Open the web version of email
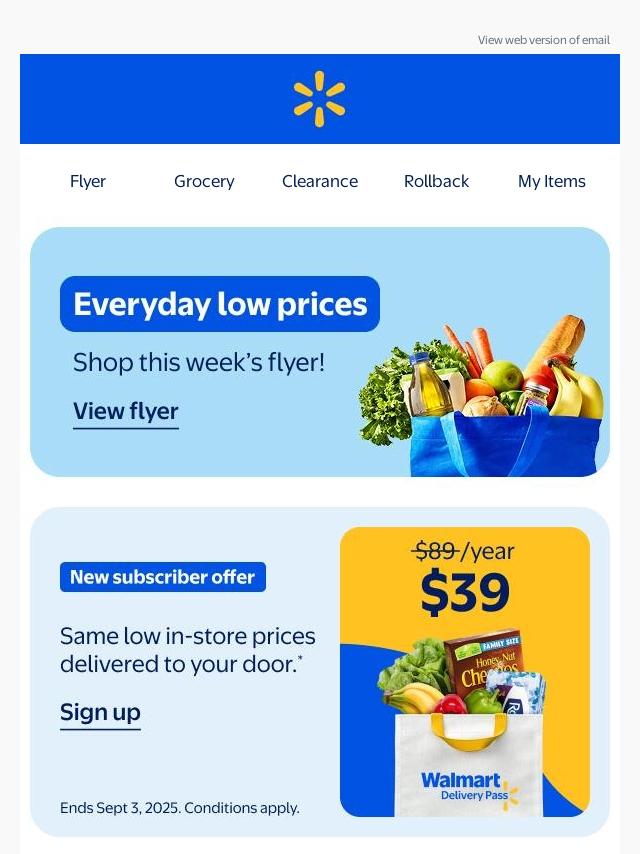640x854 pixels. (543, 40)
